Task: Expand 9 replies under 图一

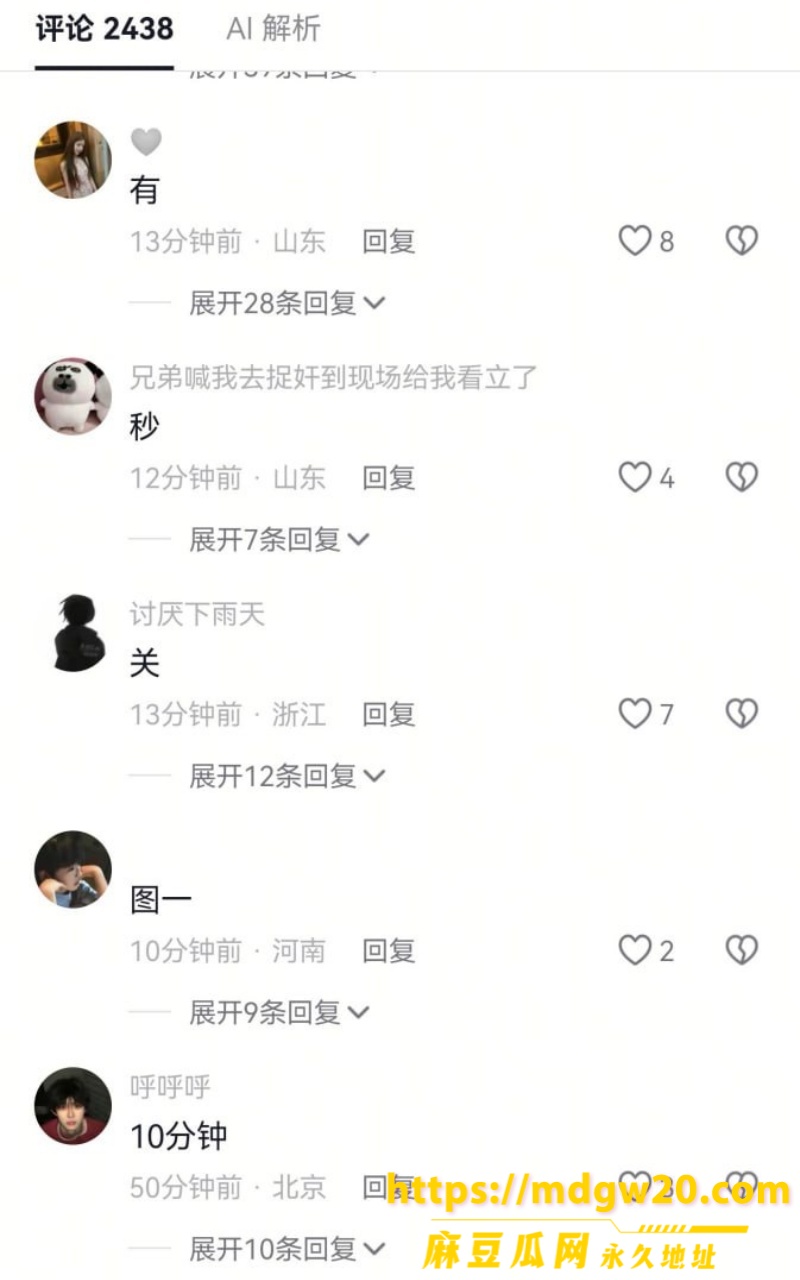Action: (x=279, y=1013)
